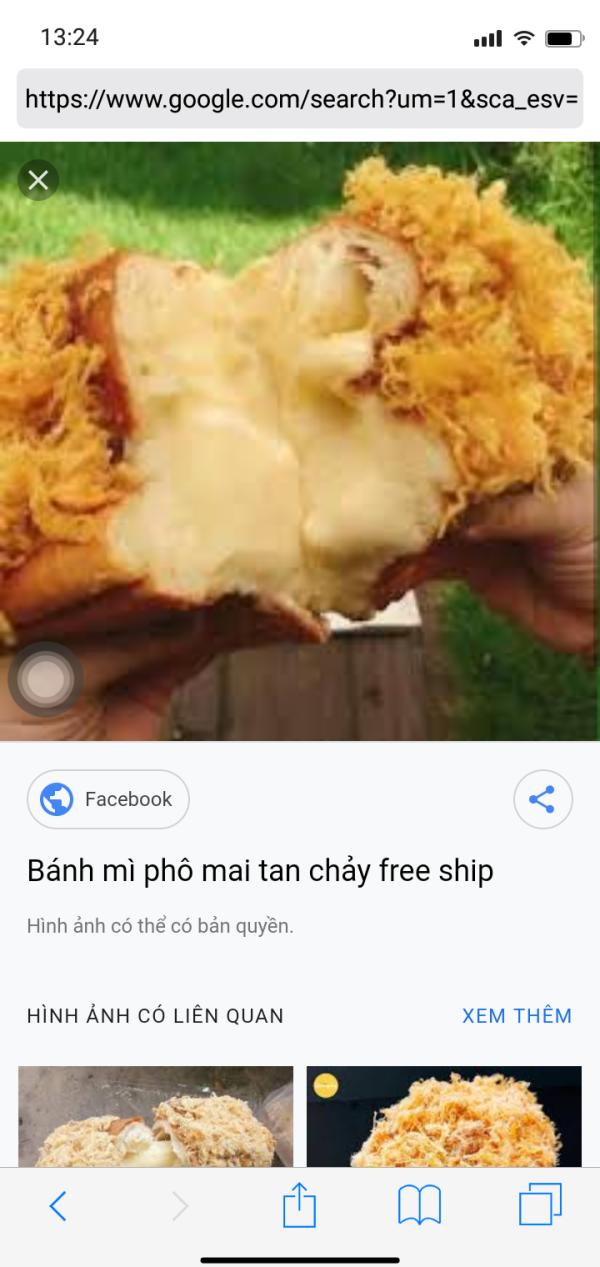
Task: Open the first related image thumbnail
Action: coord(156,1115)
